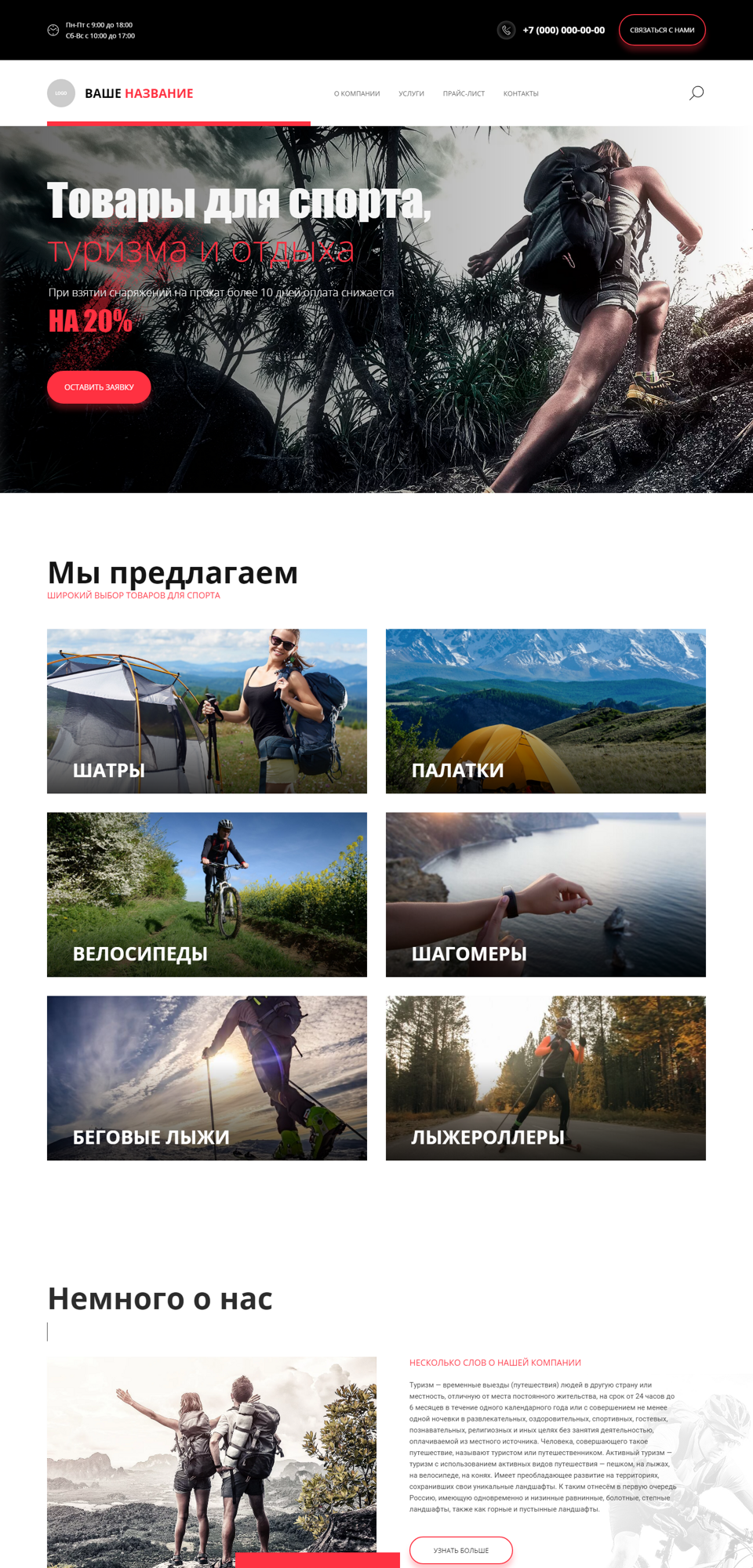Open the Беговые лыжи tile

pyautogui.click(x=207, y=1078)
